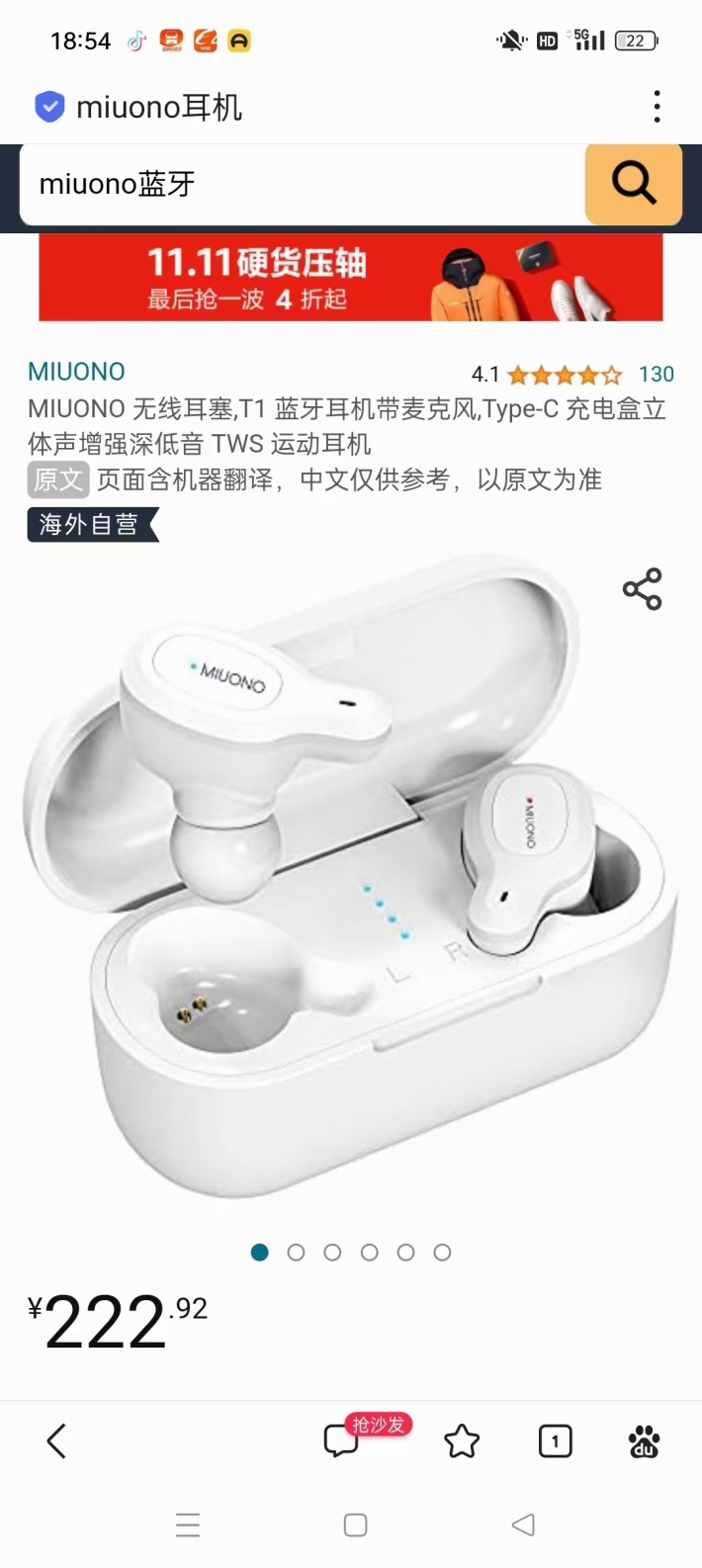The image size is (702, 1568).
Task: Open the tabs switcher showing 1
Action: (x=555, y=1441)
